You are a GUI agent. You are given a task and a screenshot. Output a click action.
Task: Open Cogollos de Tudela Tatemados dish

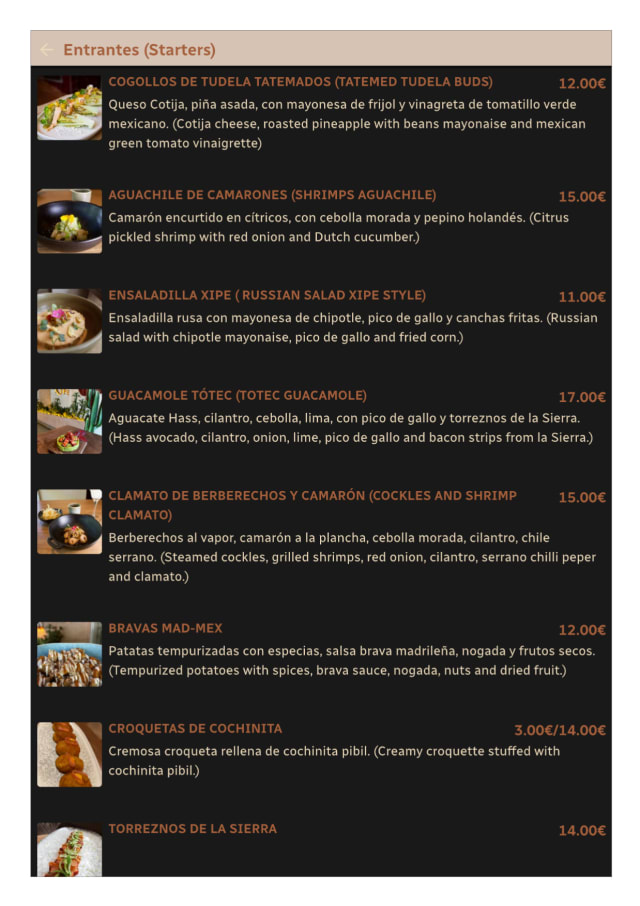click(x=321, y=113)
